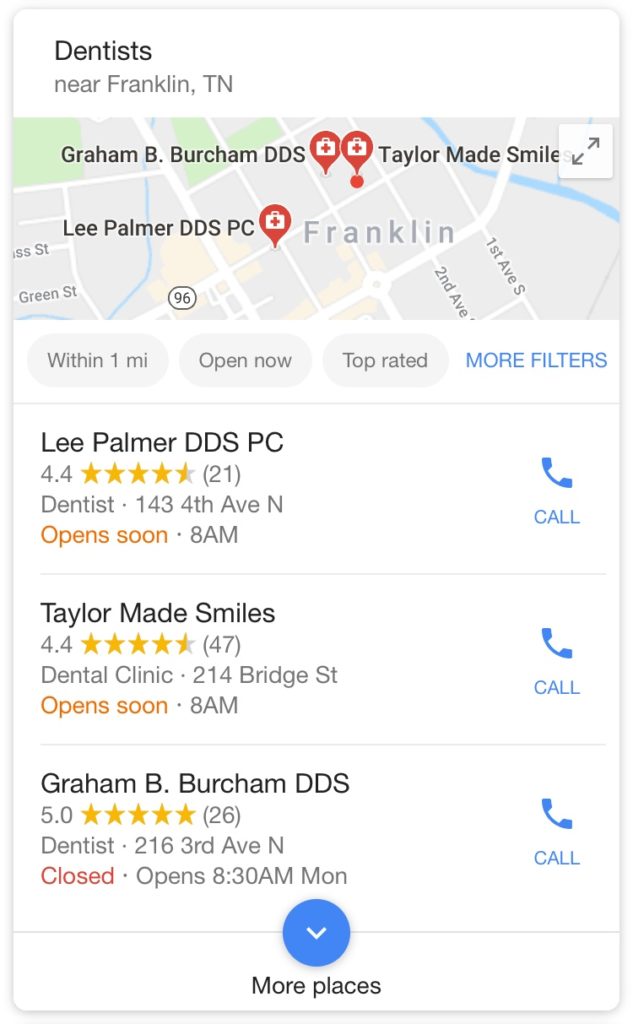Call Graham B. Burcham DDS
This screenshot has width=633, height=1024.
coord(557,831)
